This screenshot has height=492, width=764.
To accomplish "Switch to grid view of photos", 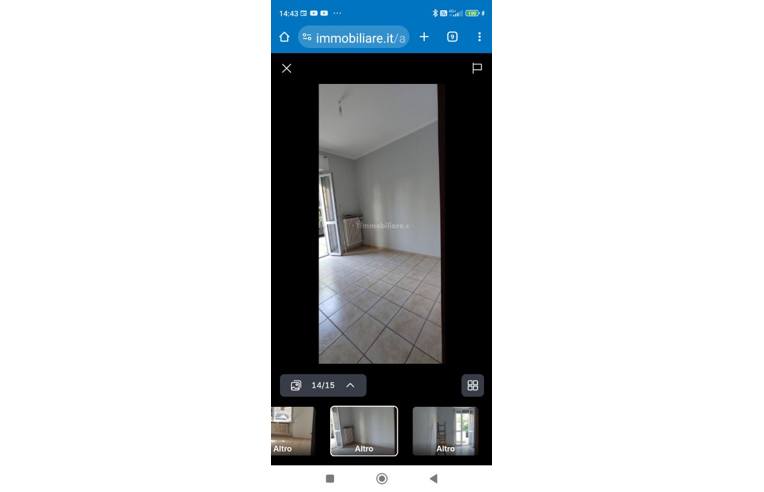I will 473,385.
